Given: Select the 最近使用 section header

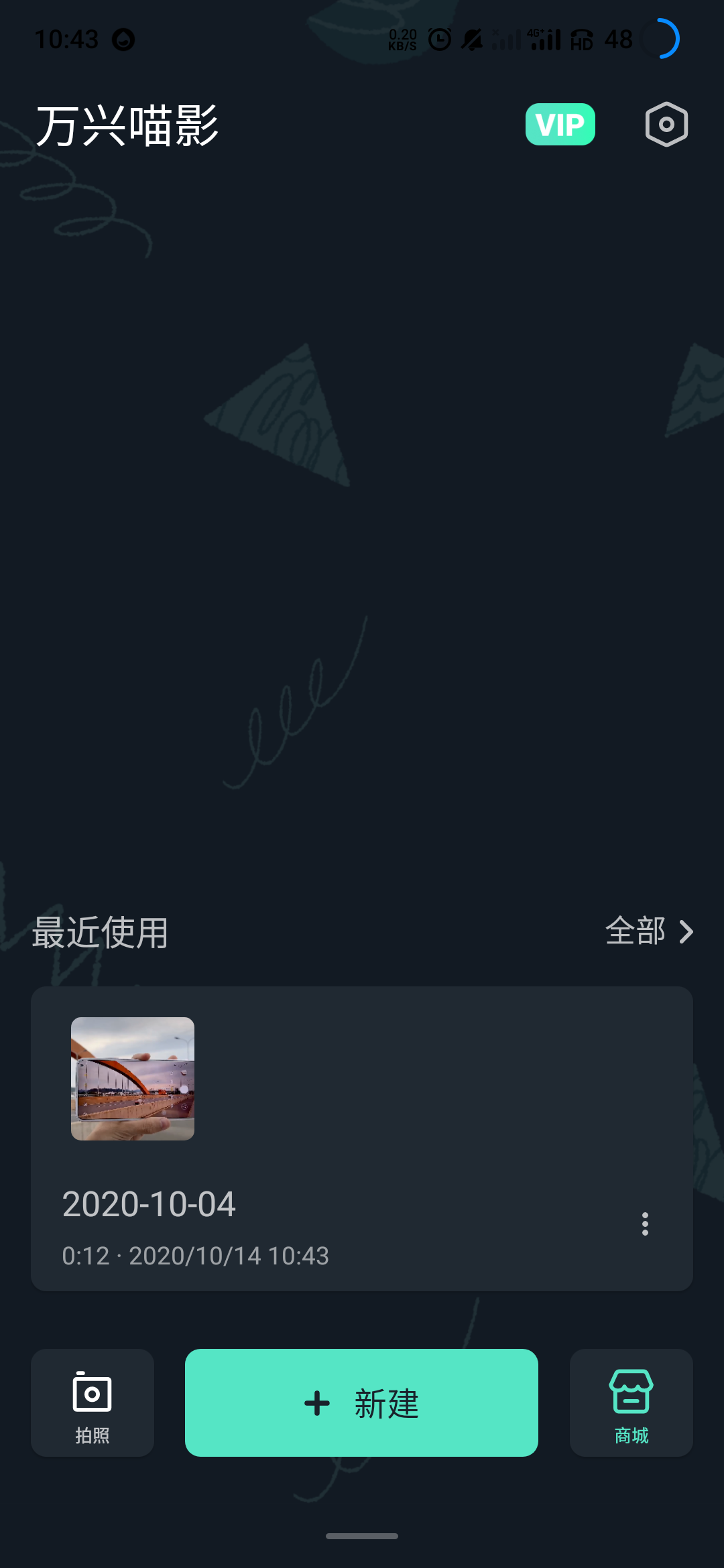Looking at the screenshot, I should pyautogui.click(x=101, y=931).
